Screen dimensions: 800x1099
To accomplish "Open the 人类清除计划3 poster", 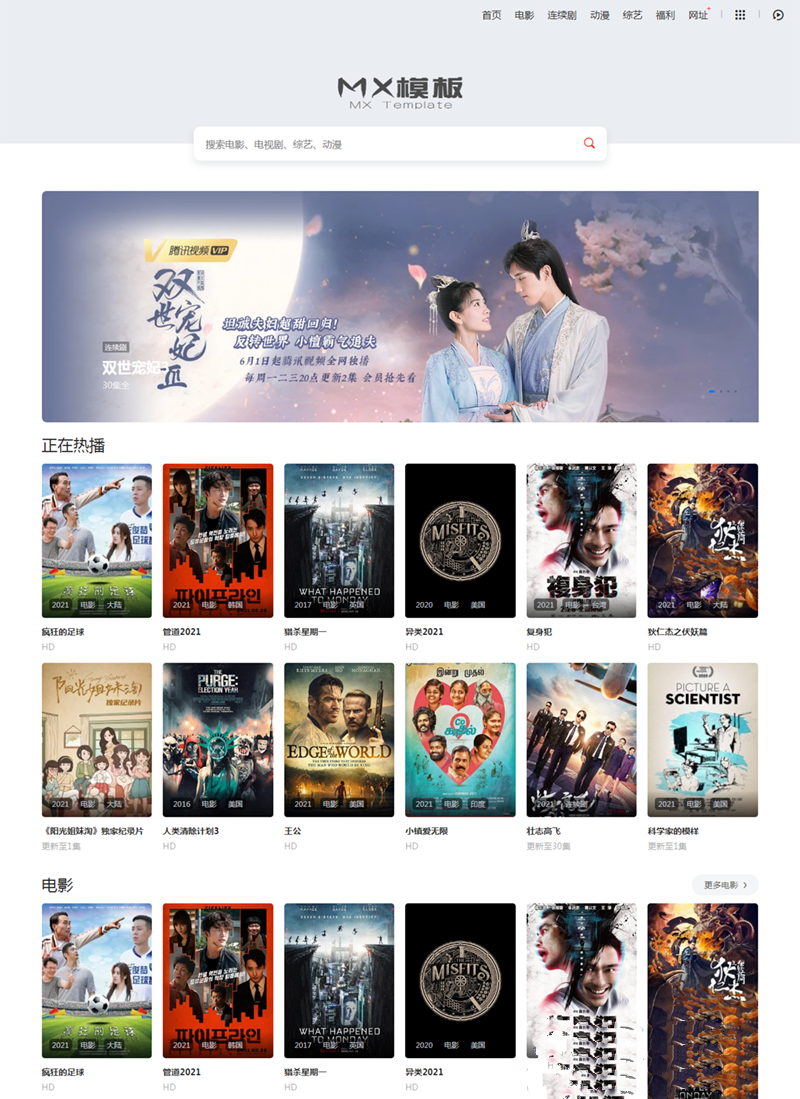I will (x=218, y=739).
